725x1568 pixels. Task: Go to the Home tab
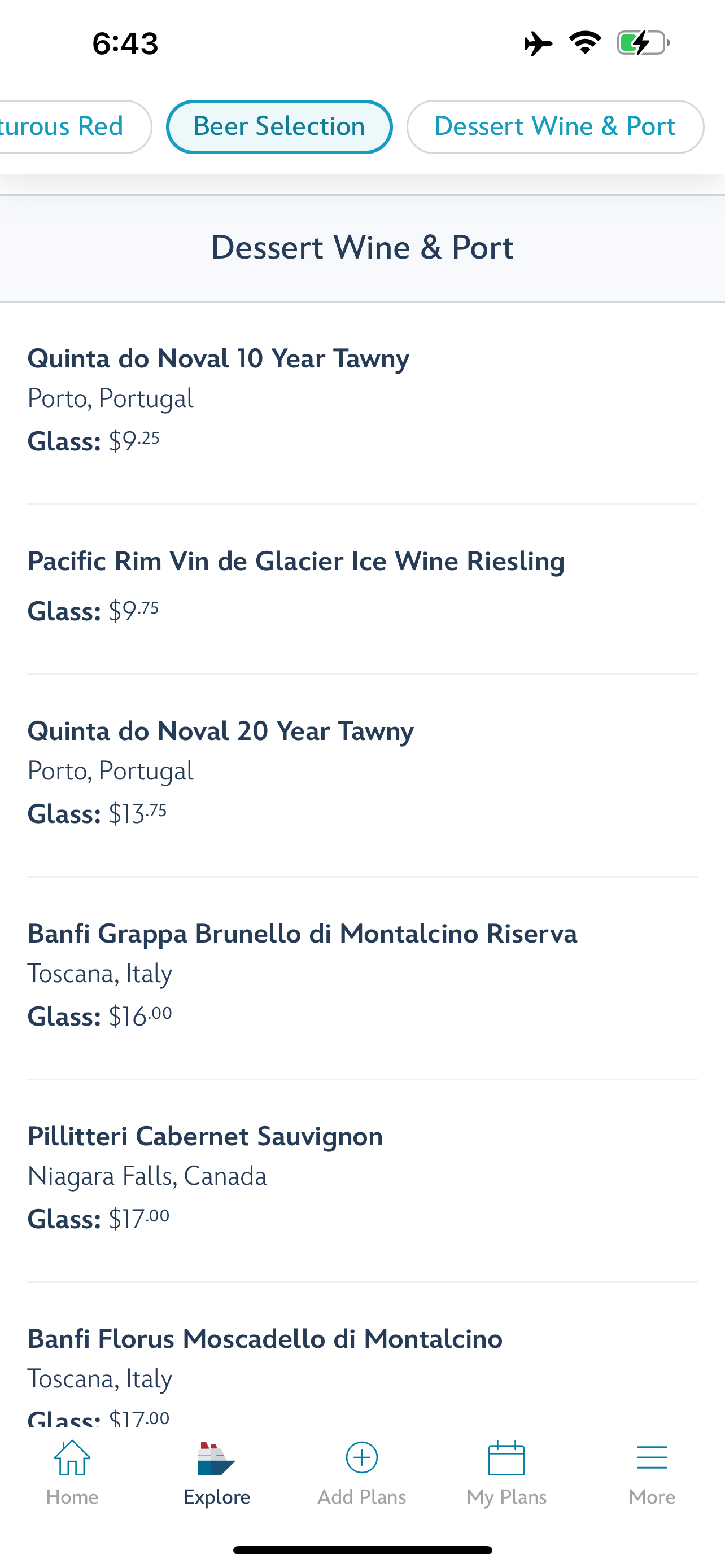pos(72,1472)
